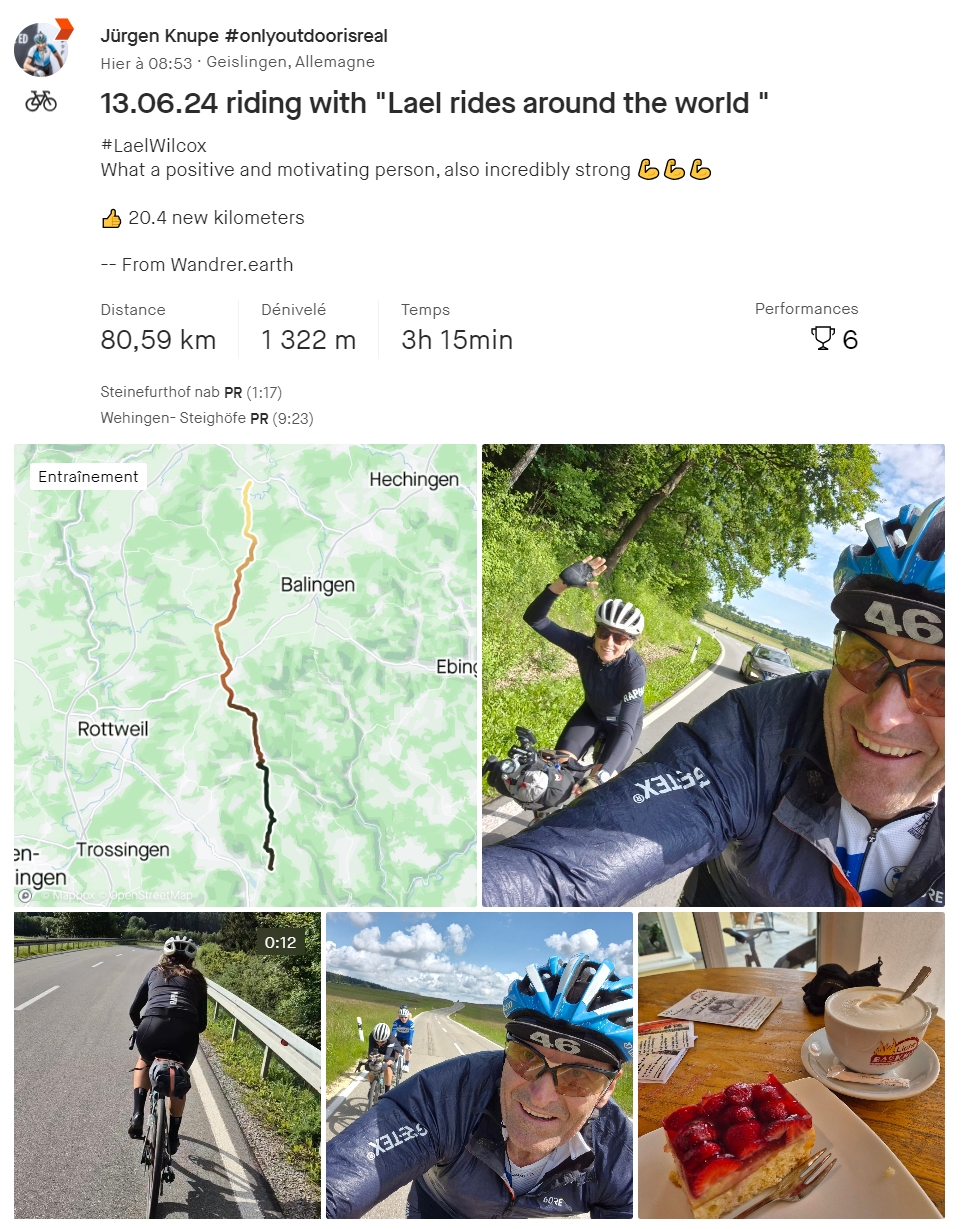Open the Entraînement route map
Image resolution: width=963 pixels, height=1229 pixels.
tap(245, 675)
